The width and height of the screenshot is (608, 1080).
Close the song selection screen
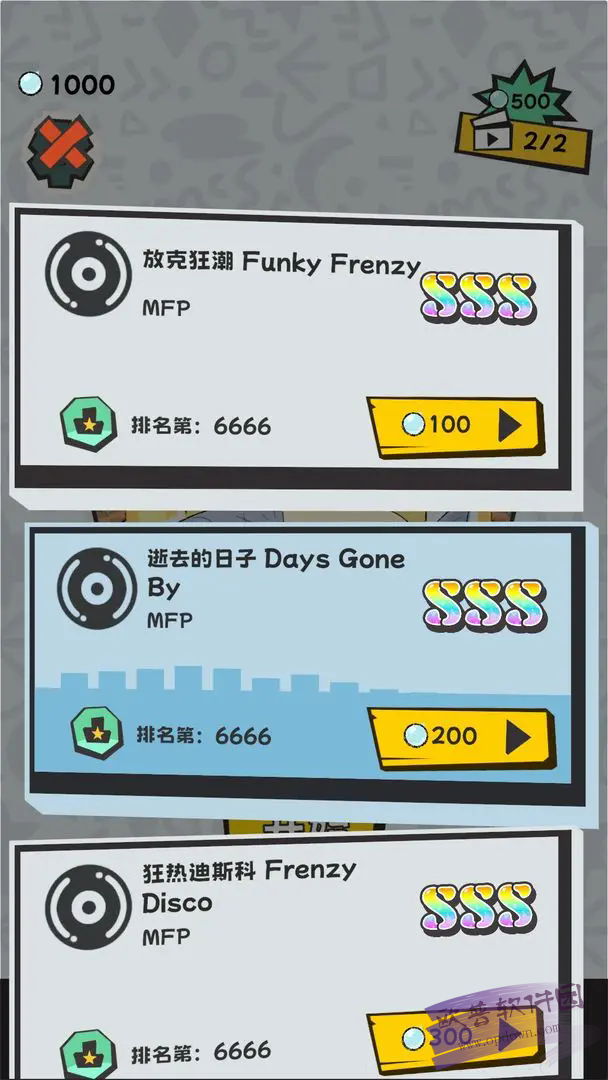tap(60, 149)
